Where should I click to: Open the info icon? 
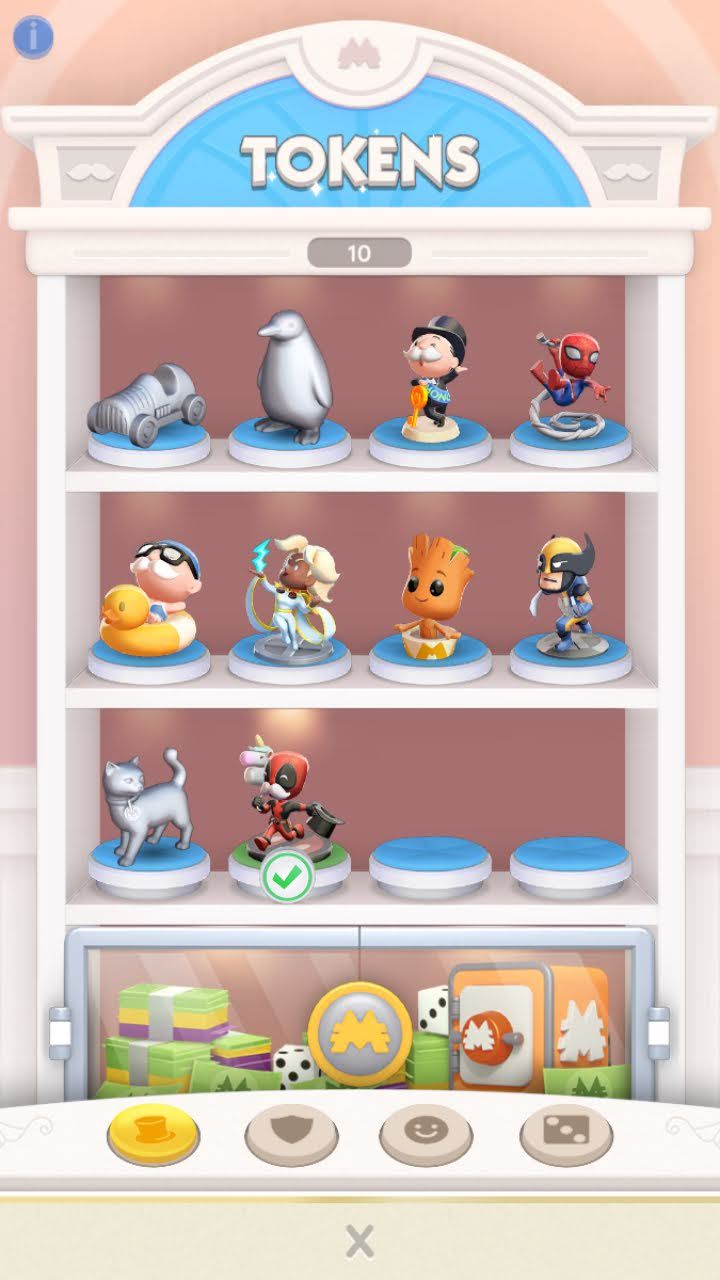[33, 37]
